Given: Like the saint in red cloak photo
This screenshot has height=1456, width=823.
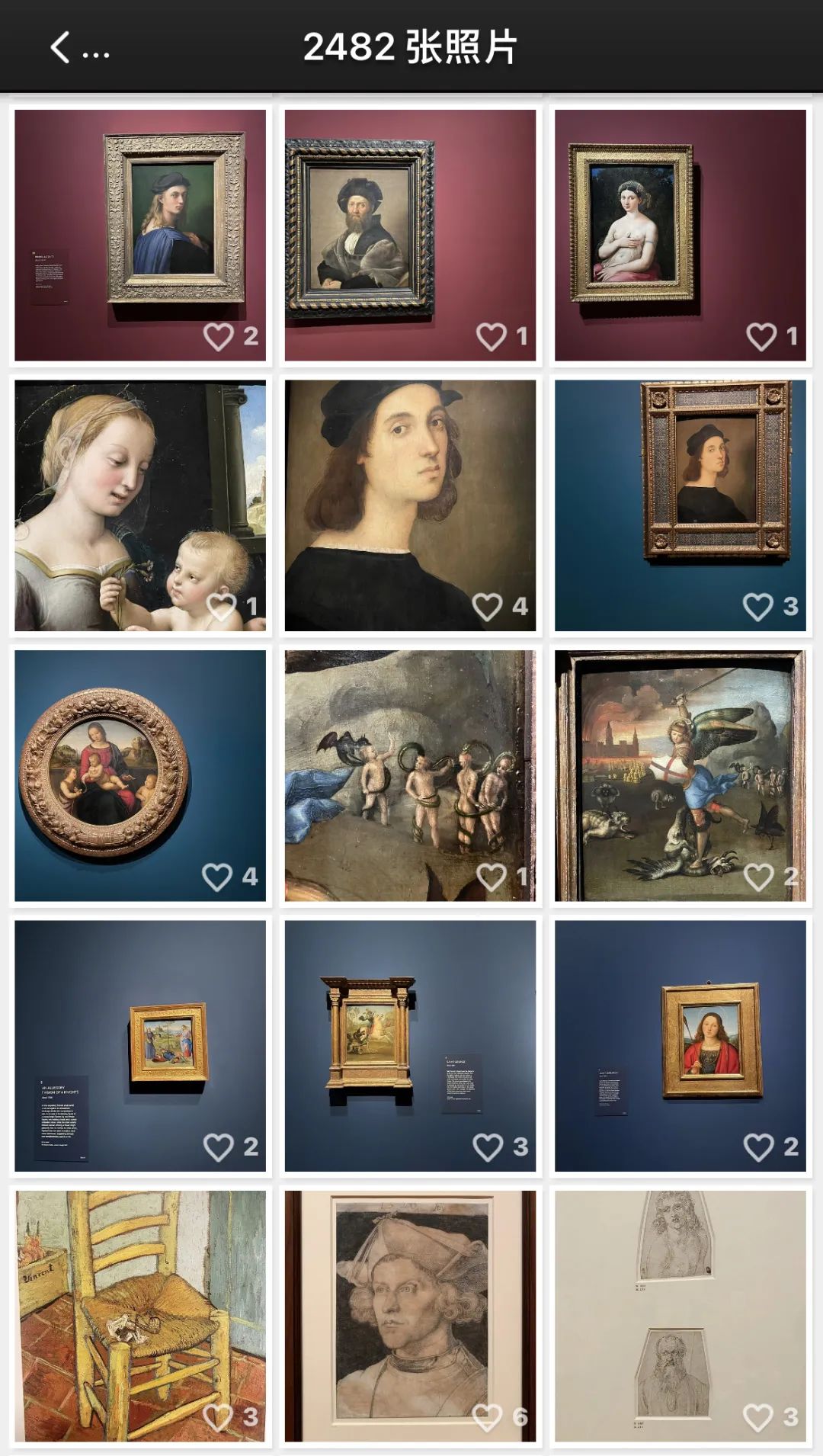Looking at the screenshot, I should tap(758, 1147).
